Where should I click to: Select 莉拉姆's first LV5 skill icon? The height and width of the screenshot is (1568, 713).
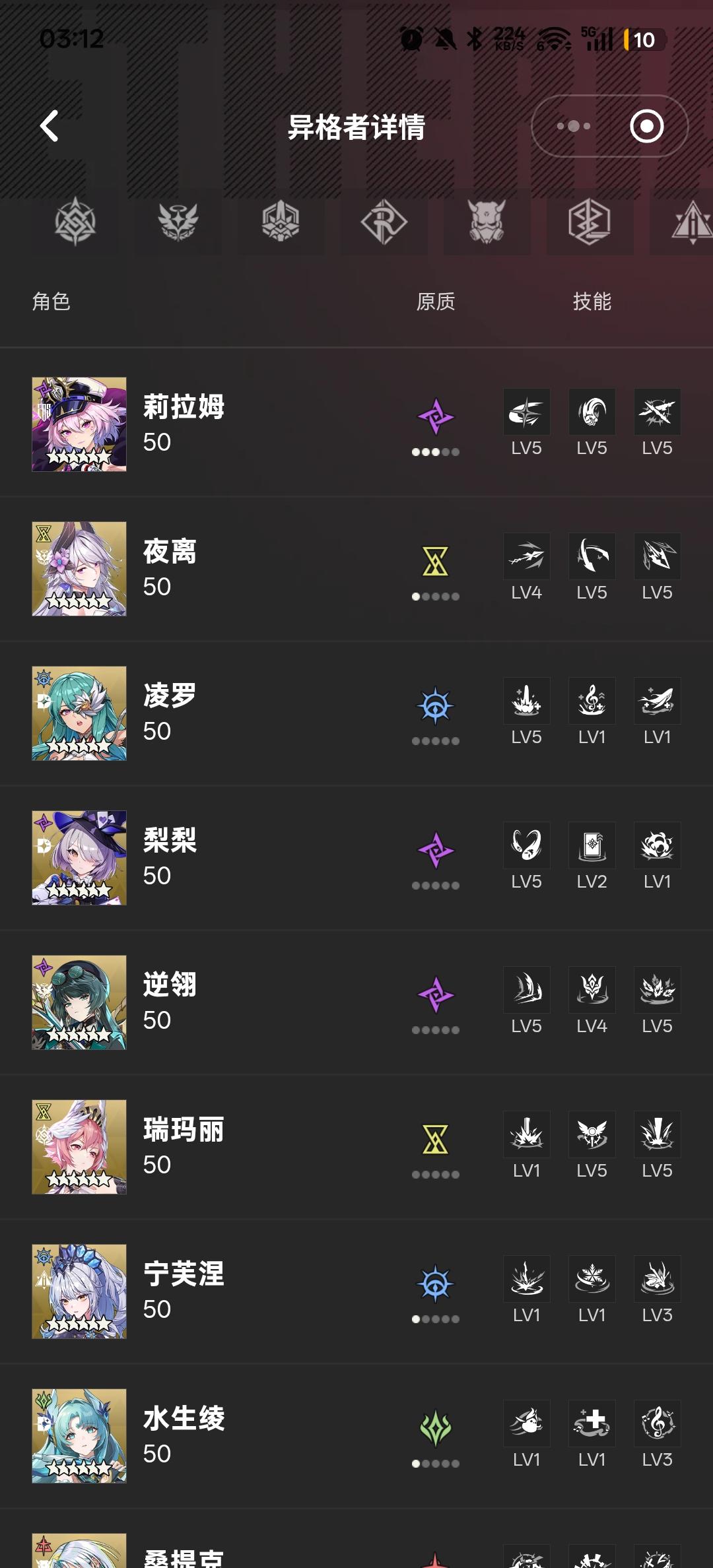click(526, 411)
